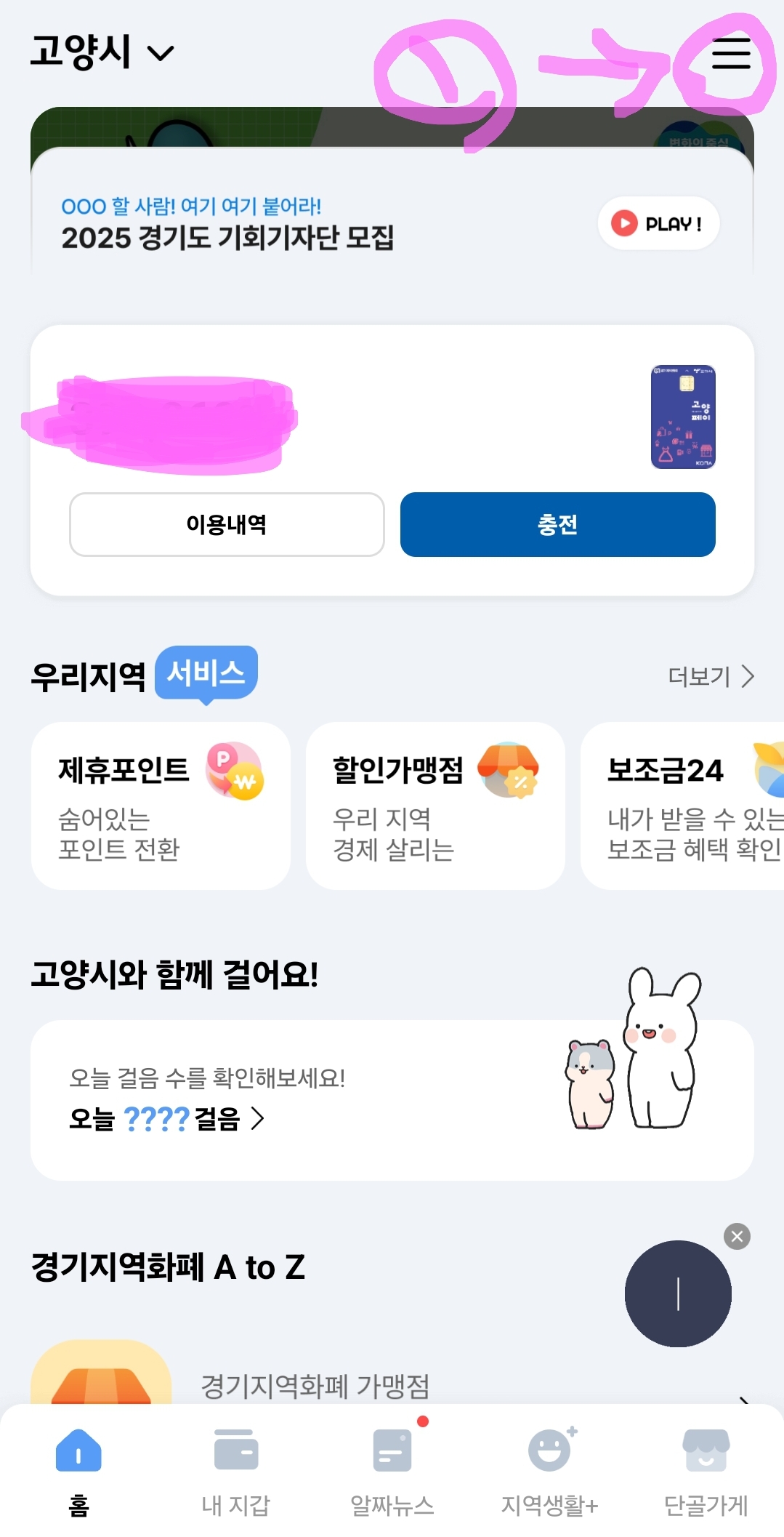Switch to the 지역생활+ tab
Viewport: 784px width, 1537px height.
[549, 1470]
